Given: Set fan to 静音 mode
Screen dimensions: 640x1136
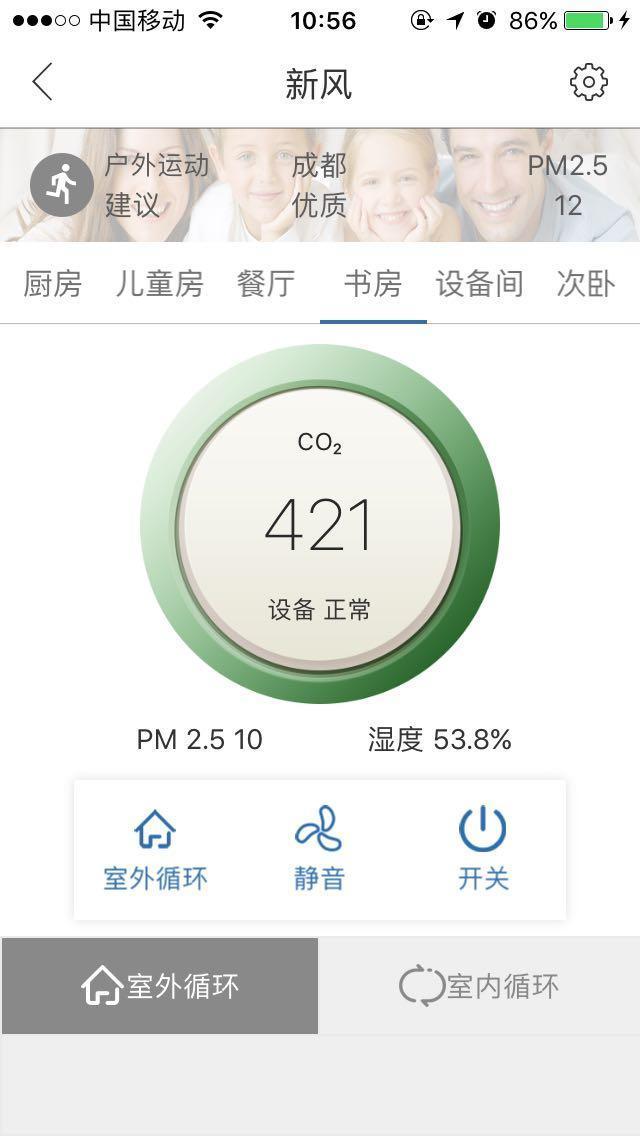Looking at the screenshot, I should click(319, 850).
